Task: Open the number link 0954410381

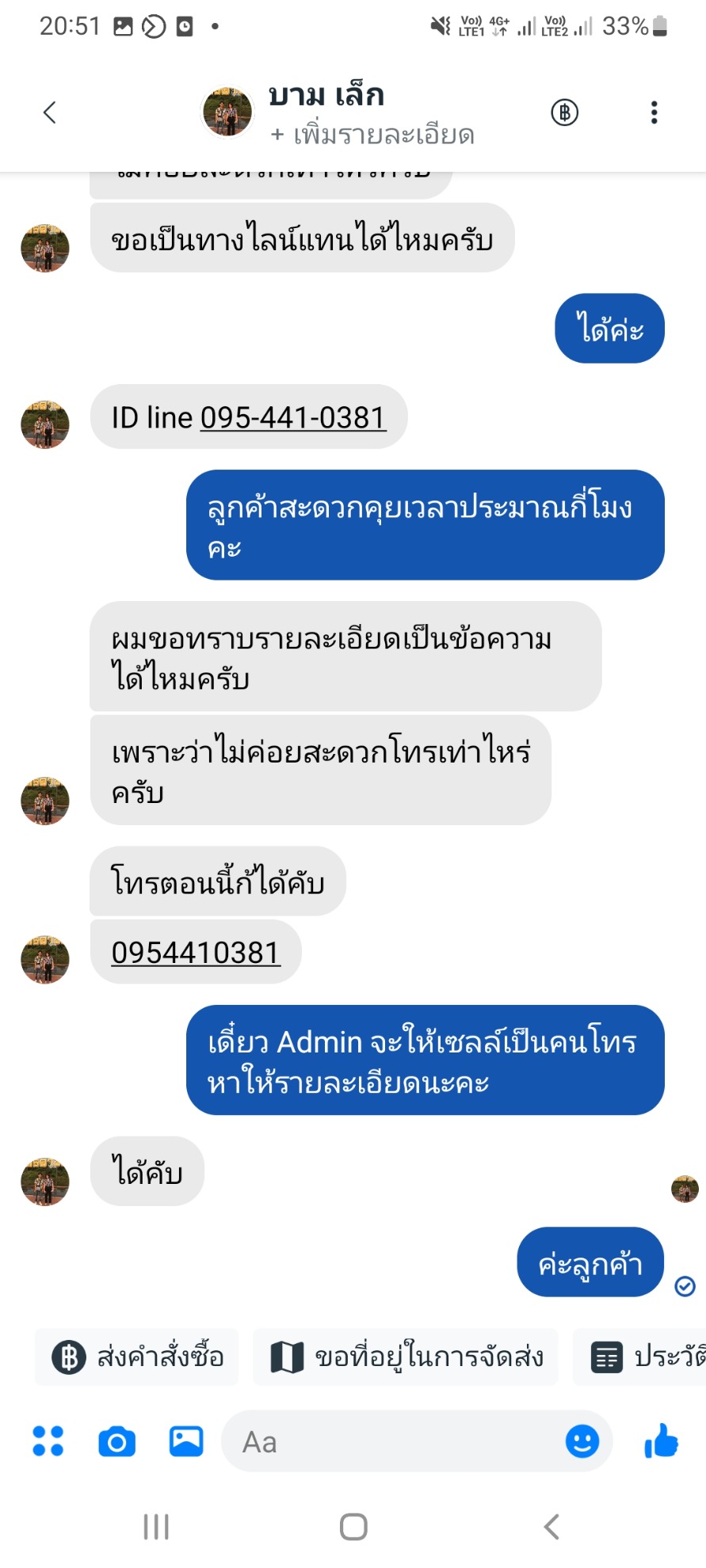Action: tap(196, 952)
